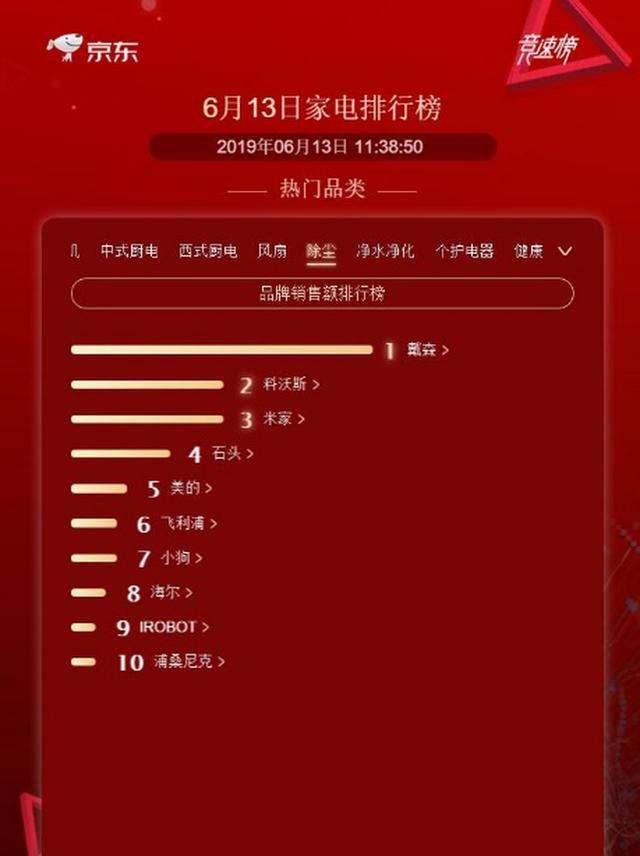Tap the 品牌销售额排行榜 button

coord(322,293)
